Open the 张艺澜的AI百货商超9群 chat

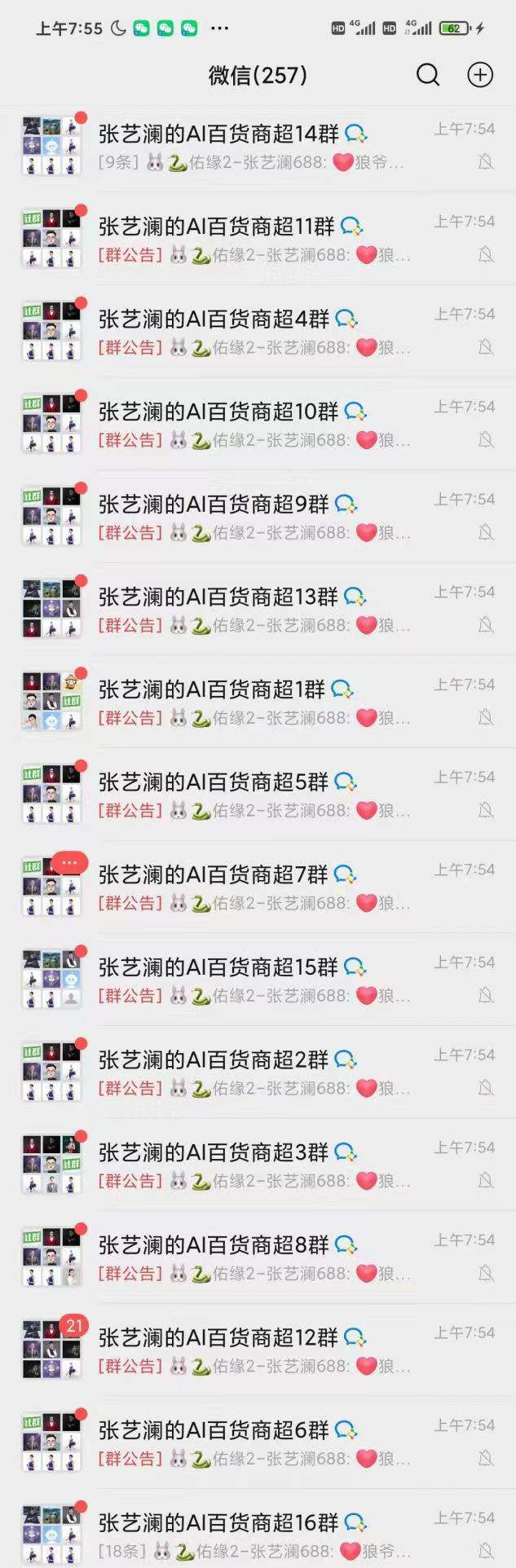(x=258, y=517)
